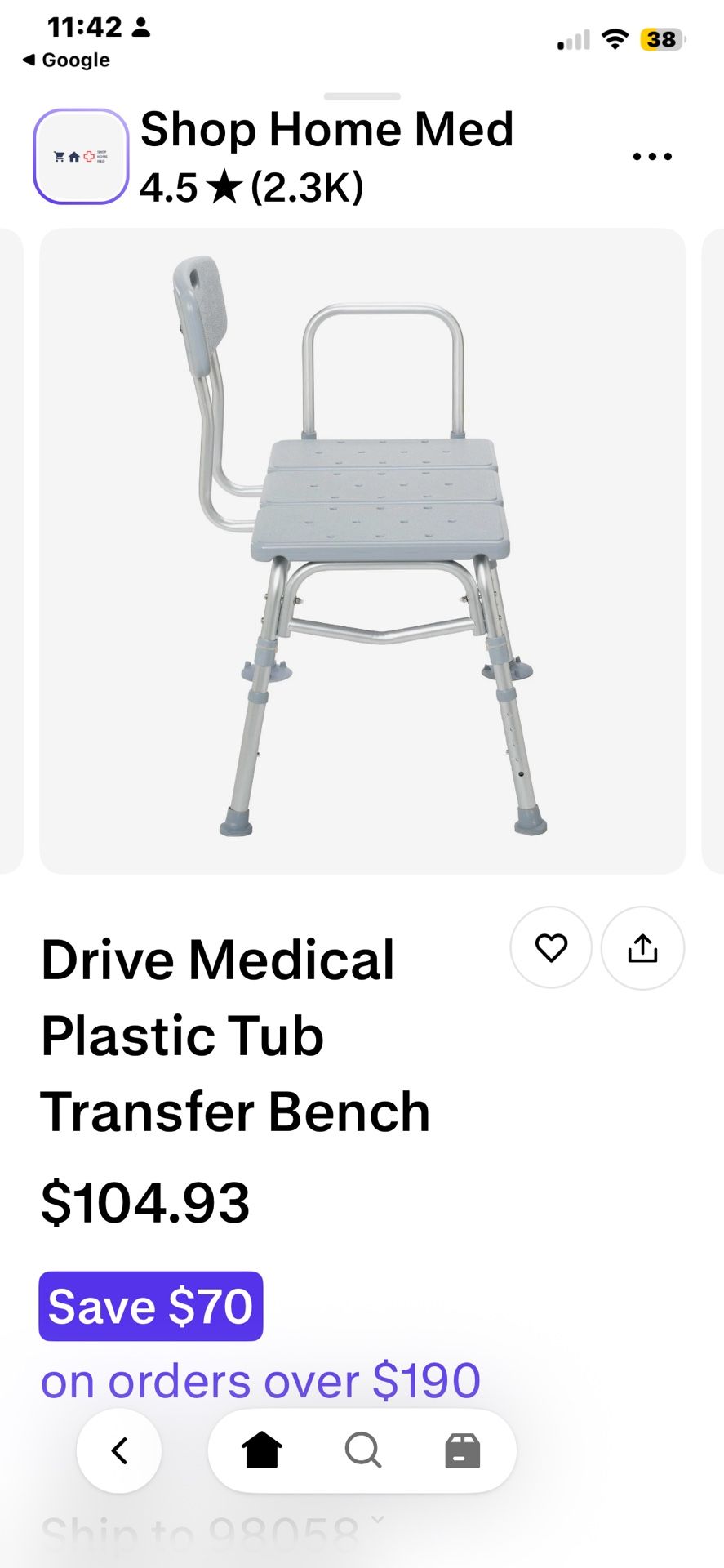The image size is (724, 1568).
Task: Go Home using bottom navigation house icon
Action: tap(261, 1450)
